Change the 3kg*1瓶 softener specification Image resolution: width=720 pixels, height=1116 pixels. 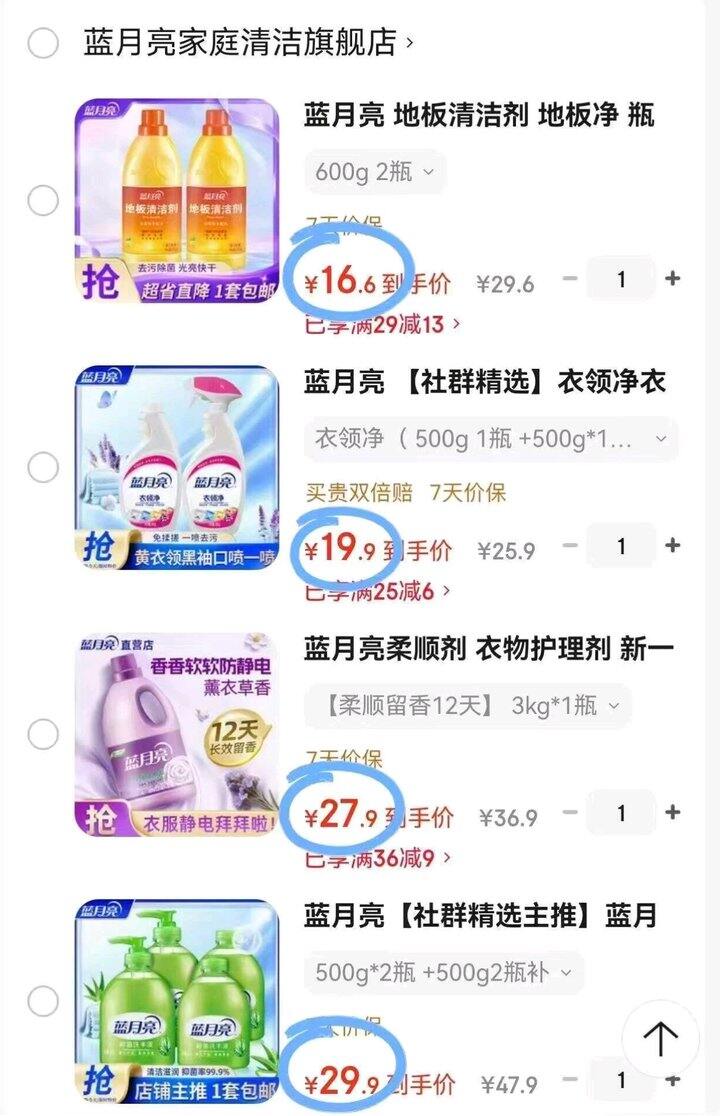click(x=467, y=706)
